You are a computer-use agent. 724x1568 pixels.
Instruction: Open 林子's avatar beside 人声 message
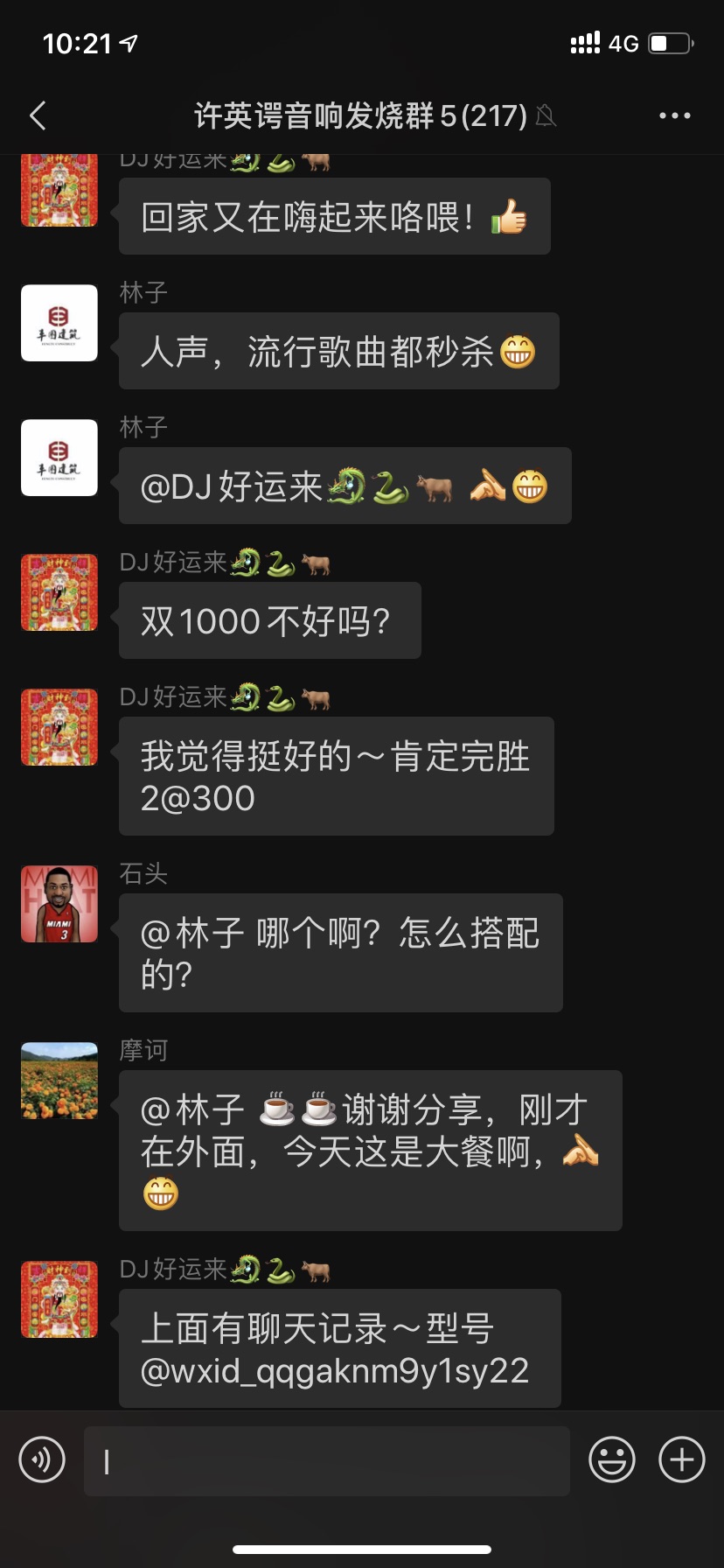click(59, 323)
